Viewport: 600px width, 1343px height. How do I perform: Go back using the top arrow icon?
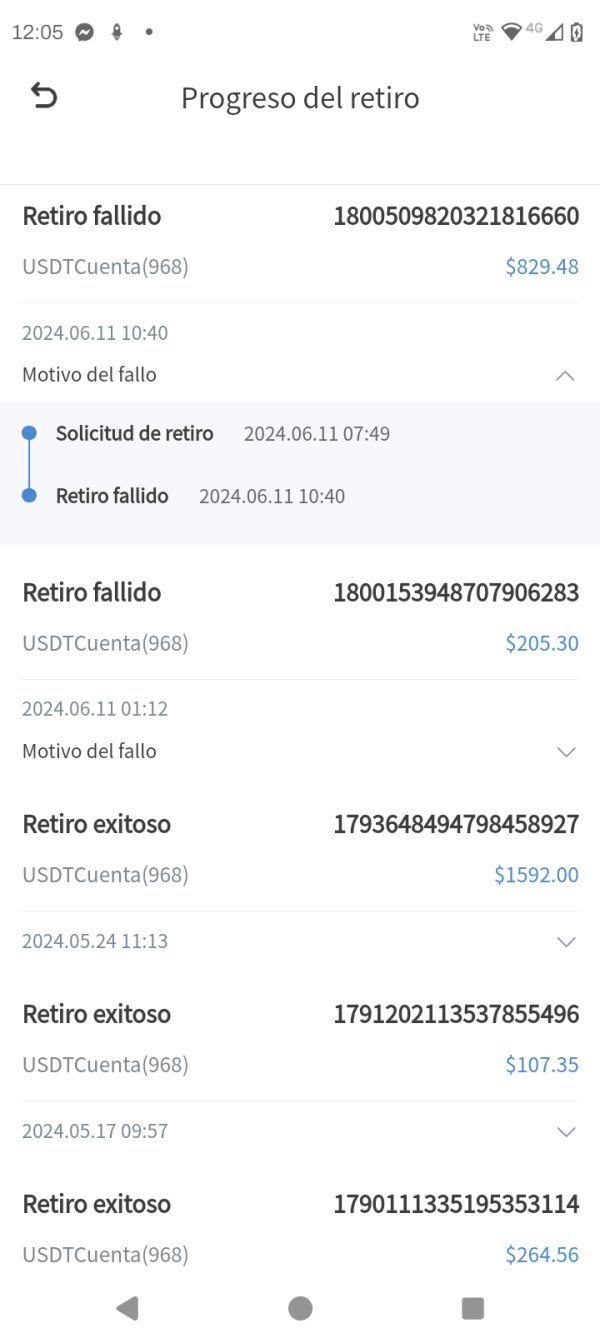[44, 96]
